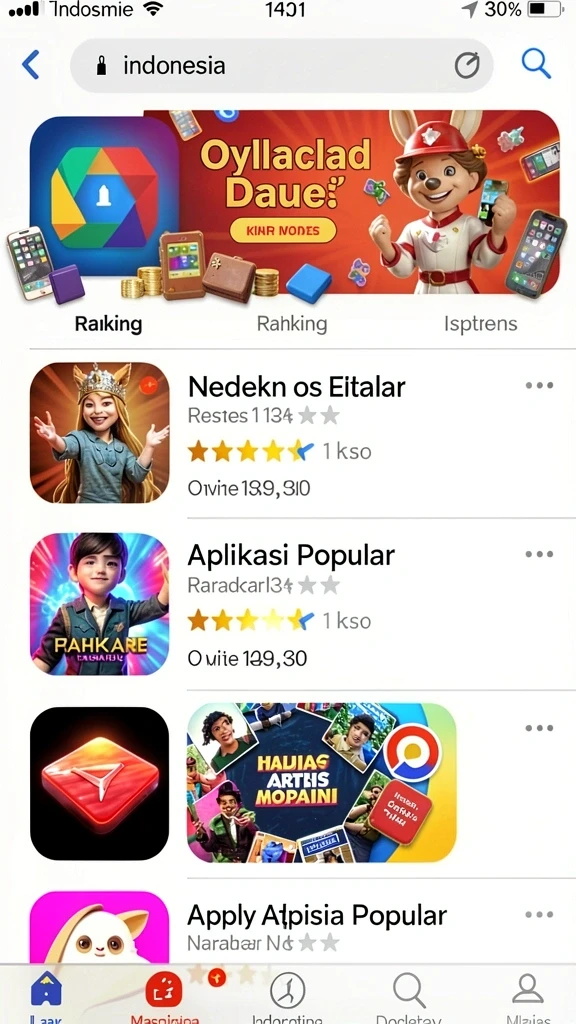
Task: Go back using the blue arrow
Action: coord(31,65)
